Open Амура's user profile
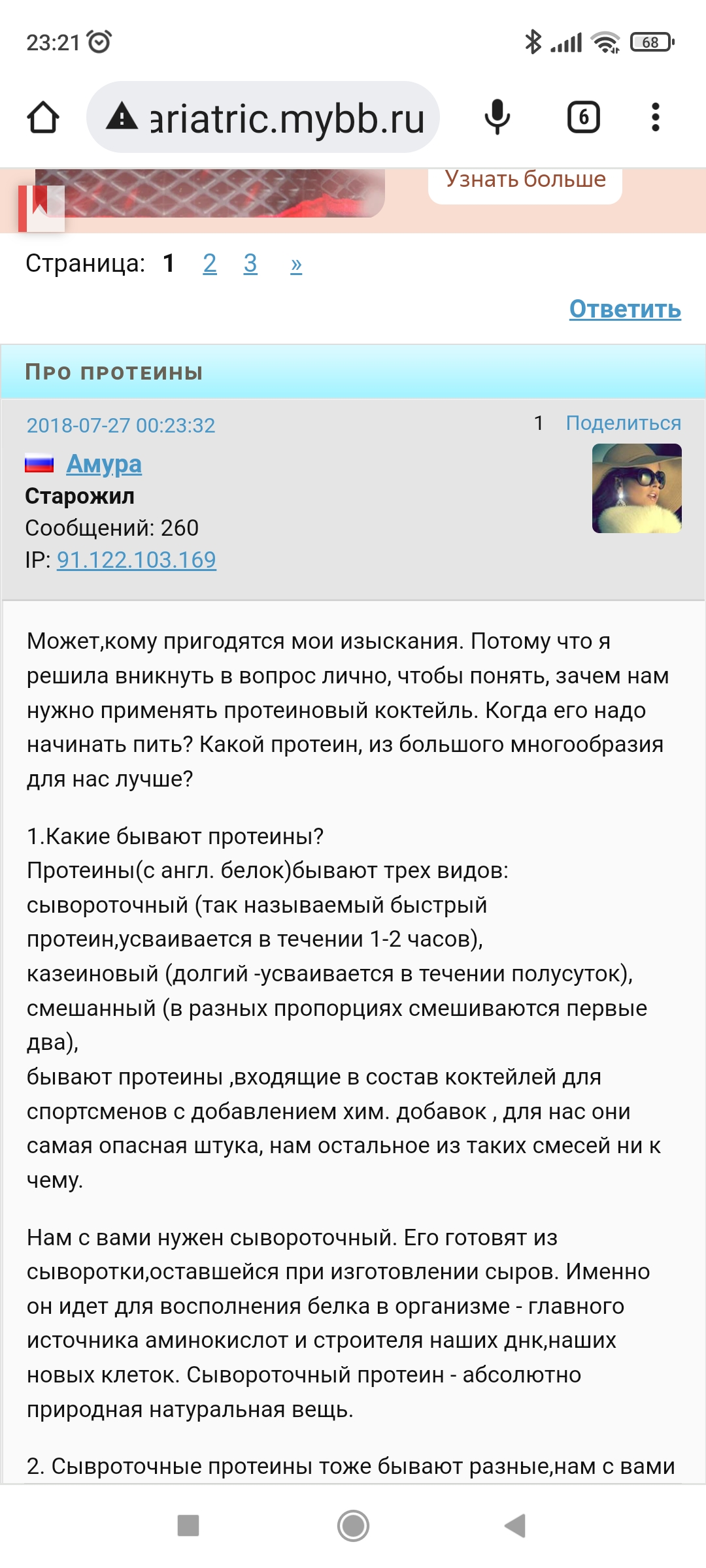This screenshot has height=1568, width=706. tap(104, 464)
